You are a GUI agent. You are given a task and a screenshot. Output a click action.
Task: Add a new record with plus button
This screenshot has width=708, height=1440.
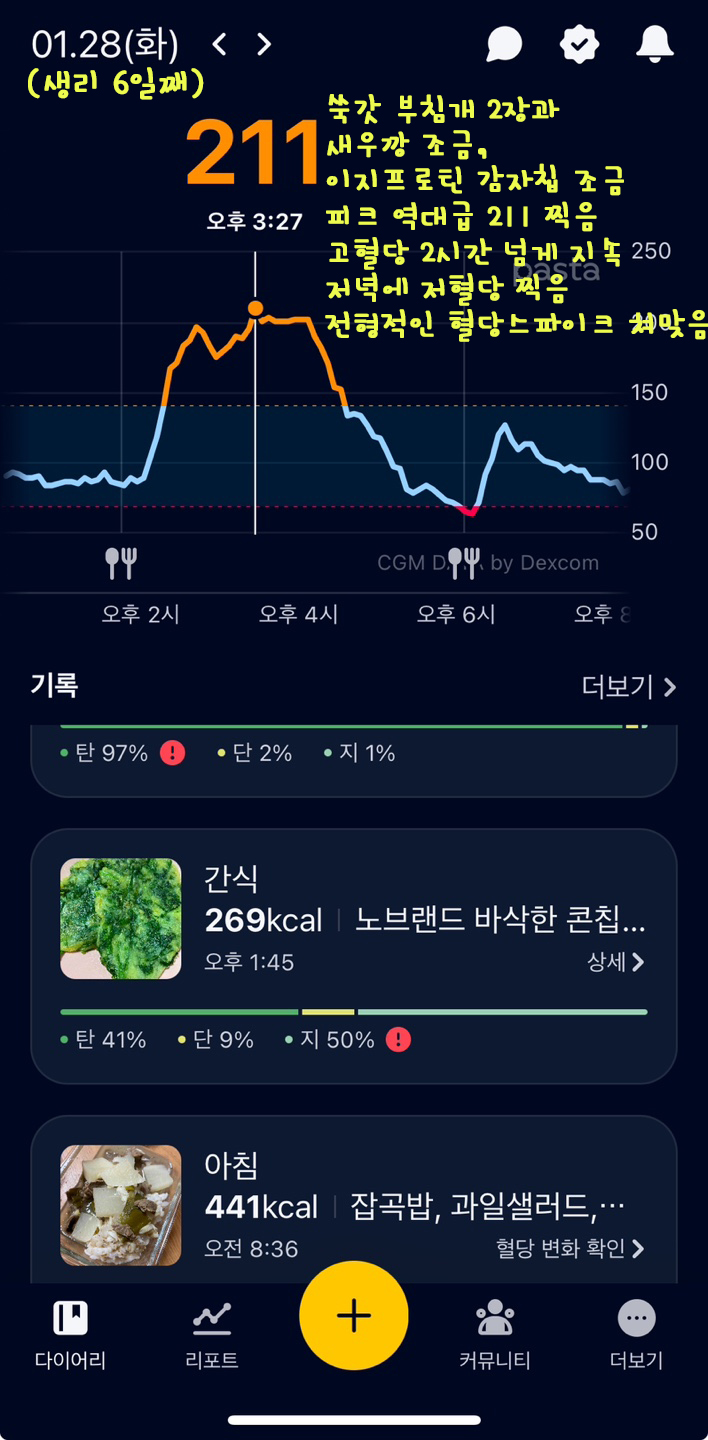tap(353, 1316)
